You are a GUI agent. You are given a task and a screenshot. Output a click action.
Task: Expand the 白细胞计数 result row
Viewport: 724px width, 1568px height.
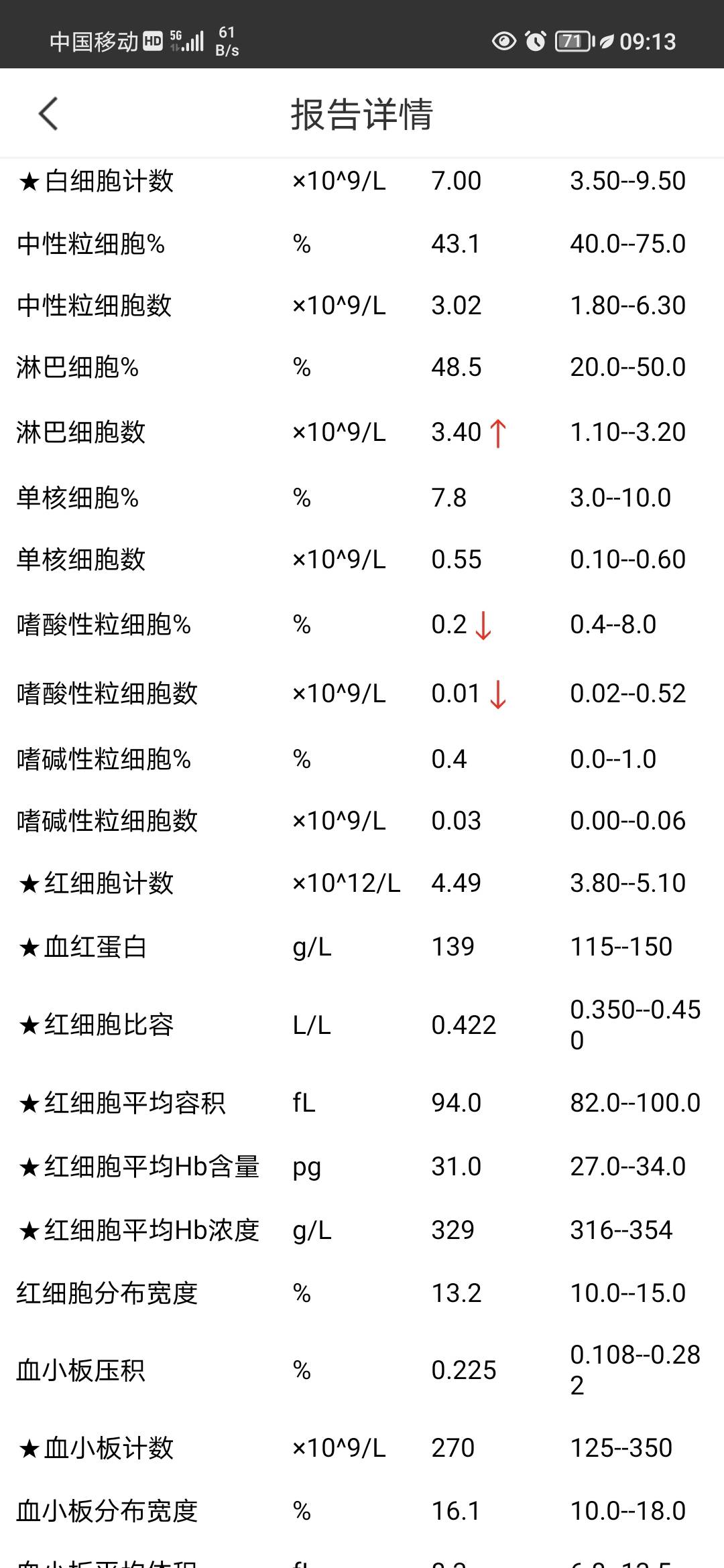coord(268,180)
